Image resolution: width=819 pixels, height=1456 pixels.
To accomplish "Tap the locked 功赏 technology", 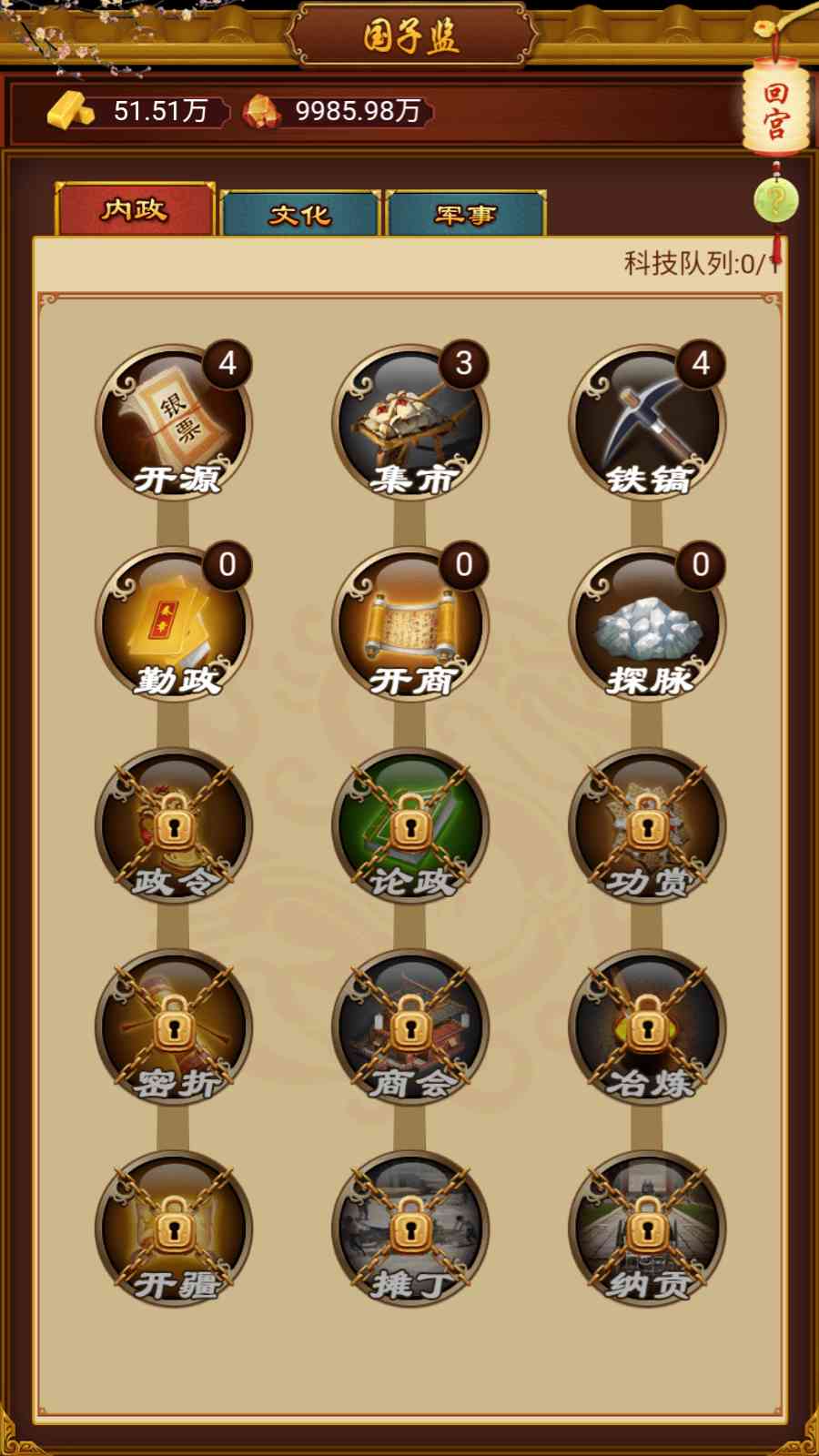I will pos(647,826).
